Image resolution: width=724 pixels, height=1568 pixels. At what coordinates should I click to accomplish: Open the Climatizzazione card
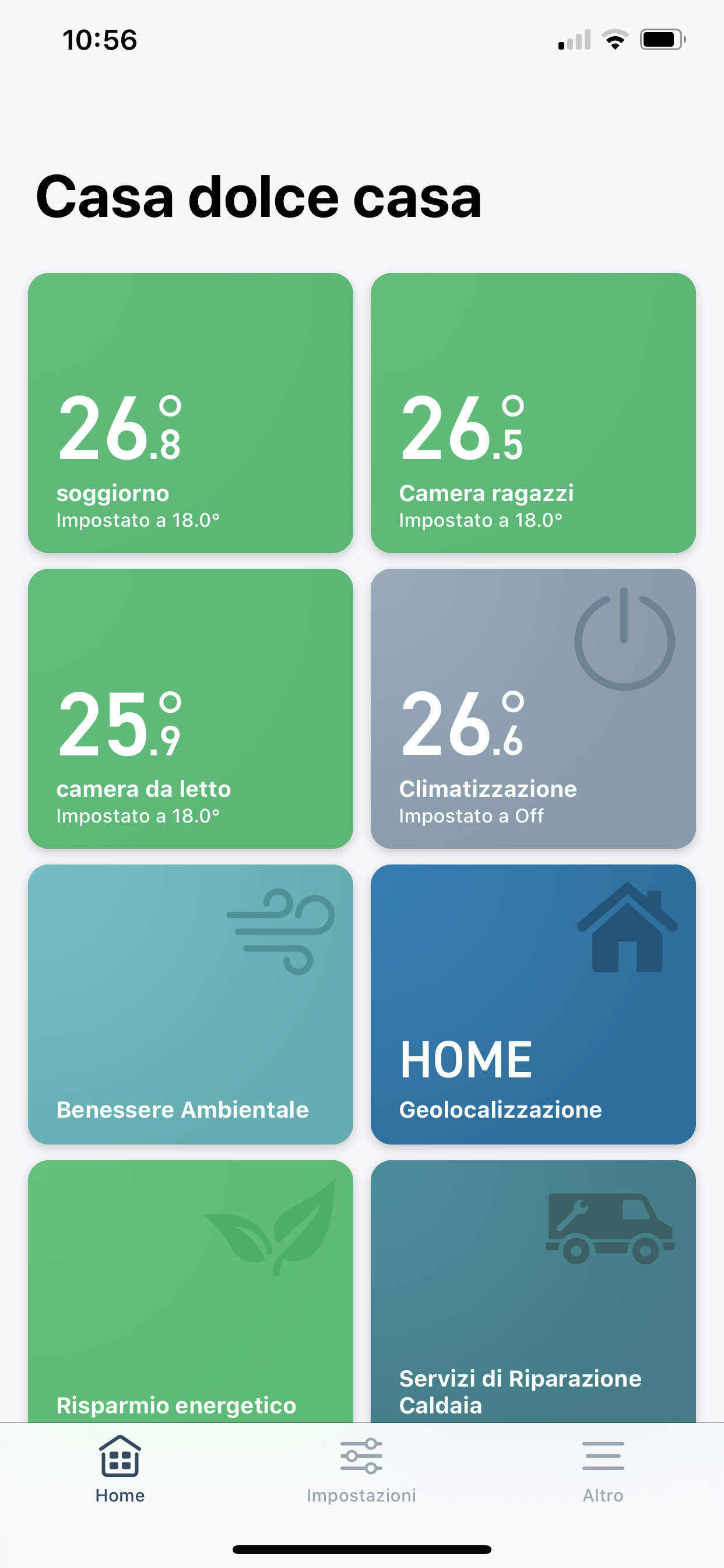pyautogui.click(x=533, y=709)
